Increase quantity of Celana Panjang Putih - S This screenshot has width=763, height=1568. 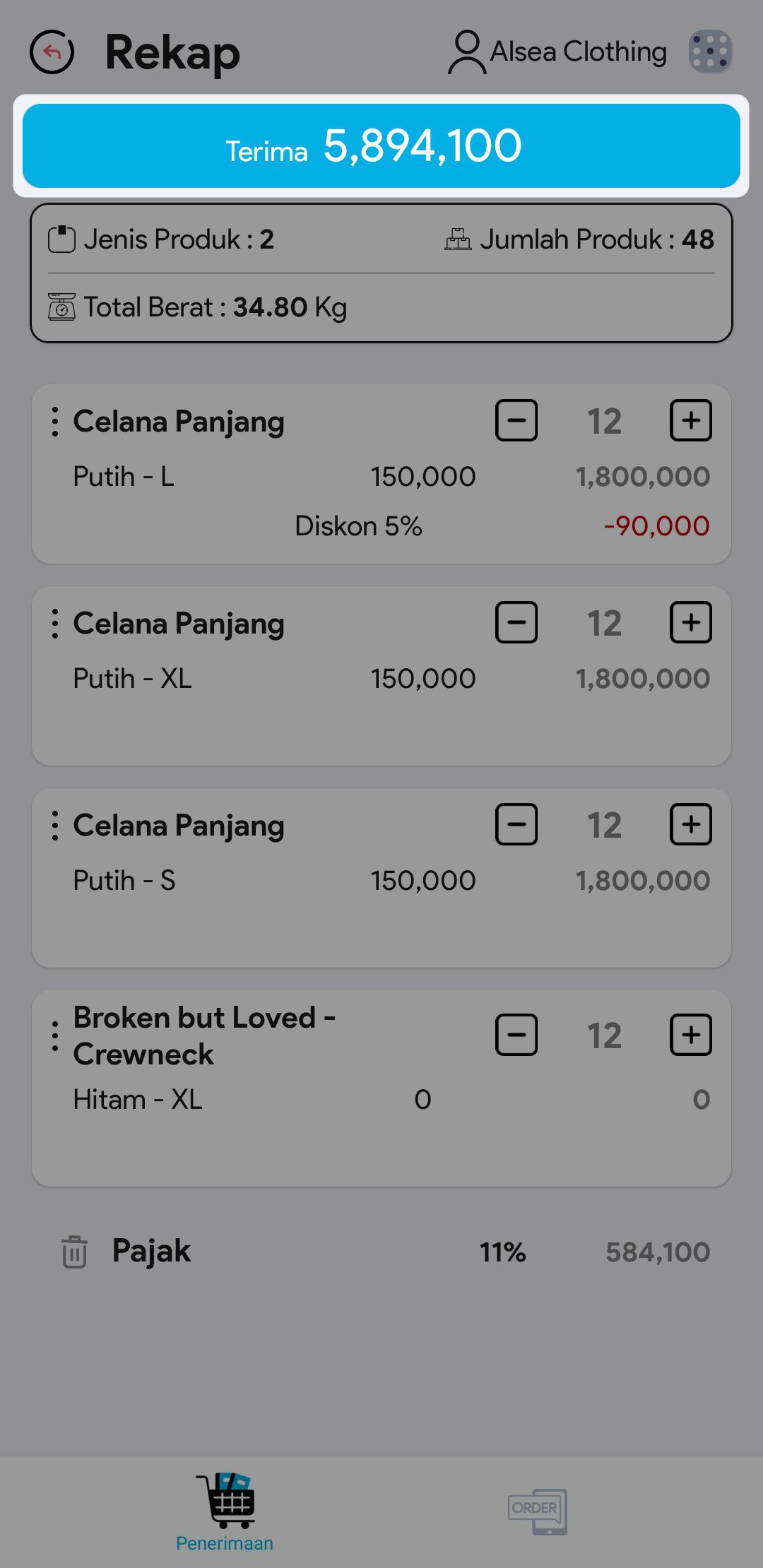(x=690, y=825)
